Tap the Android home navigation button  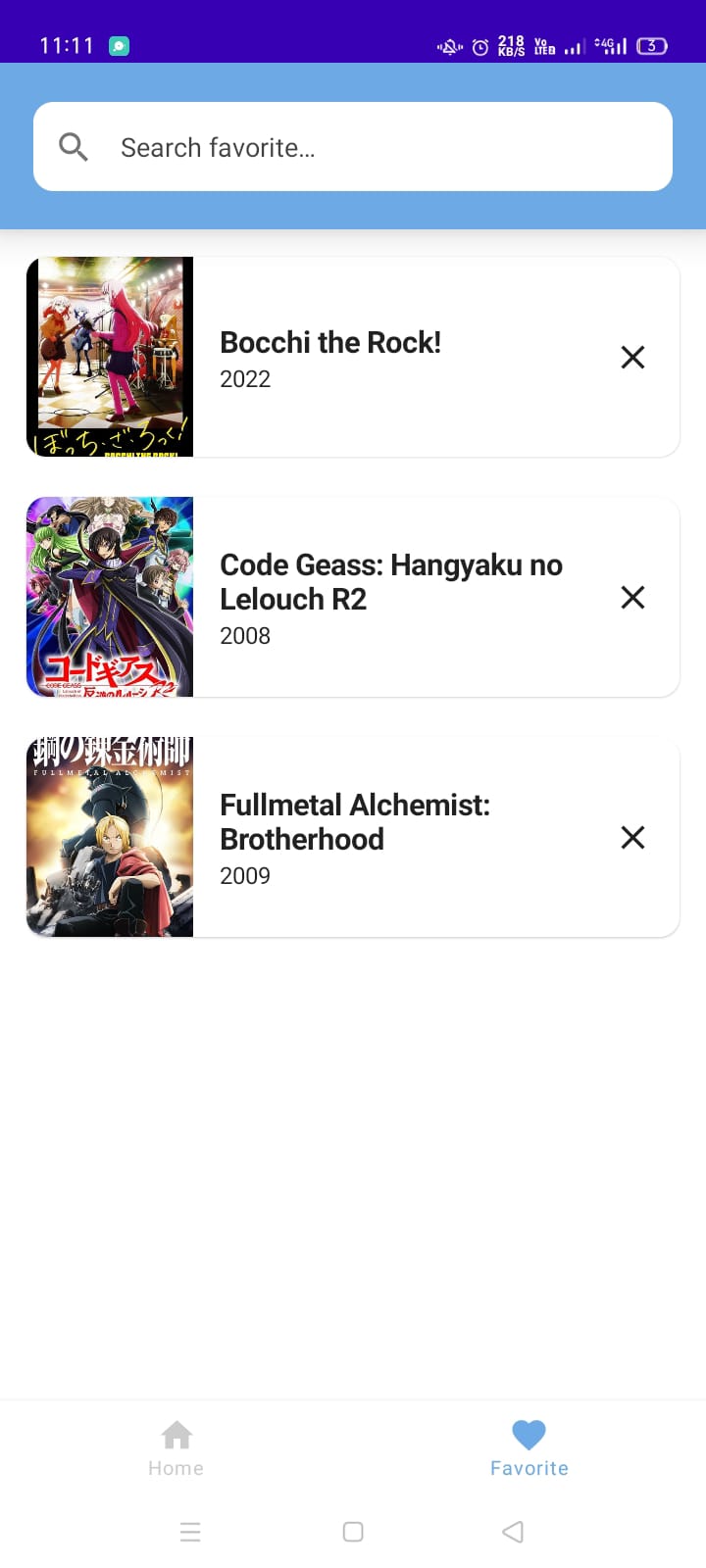coord(352,1531)
